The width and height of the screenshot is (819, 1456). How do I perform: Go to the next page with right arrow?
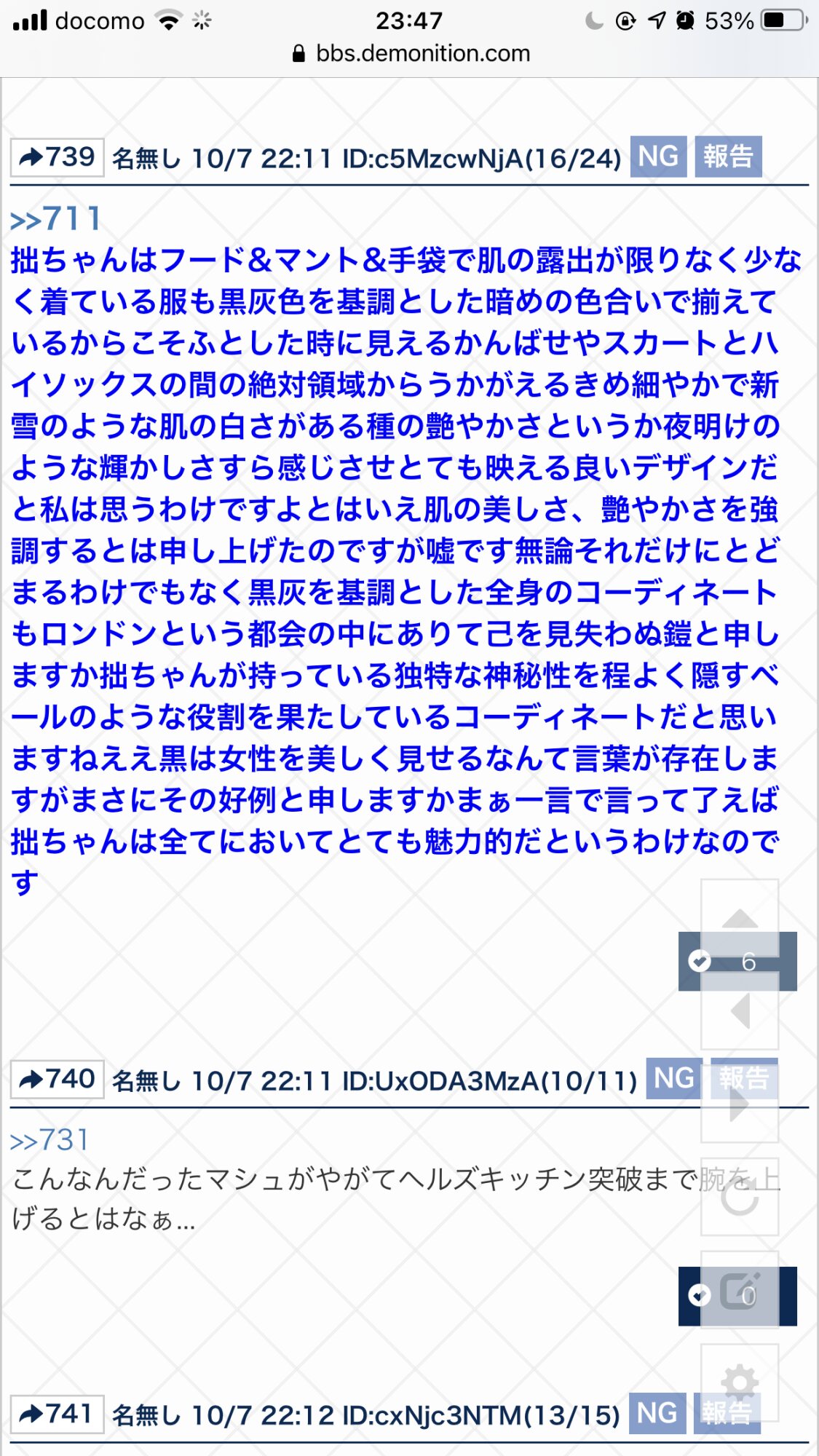pyautogui.click(x=740, y=1104)
